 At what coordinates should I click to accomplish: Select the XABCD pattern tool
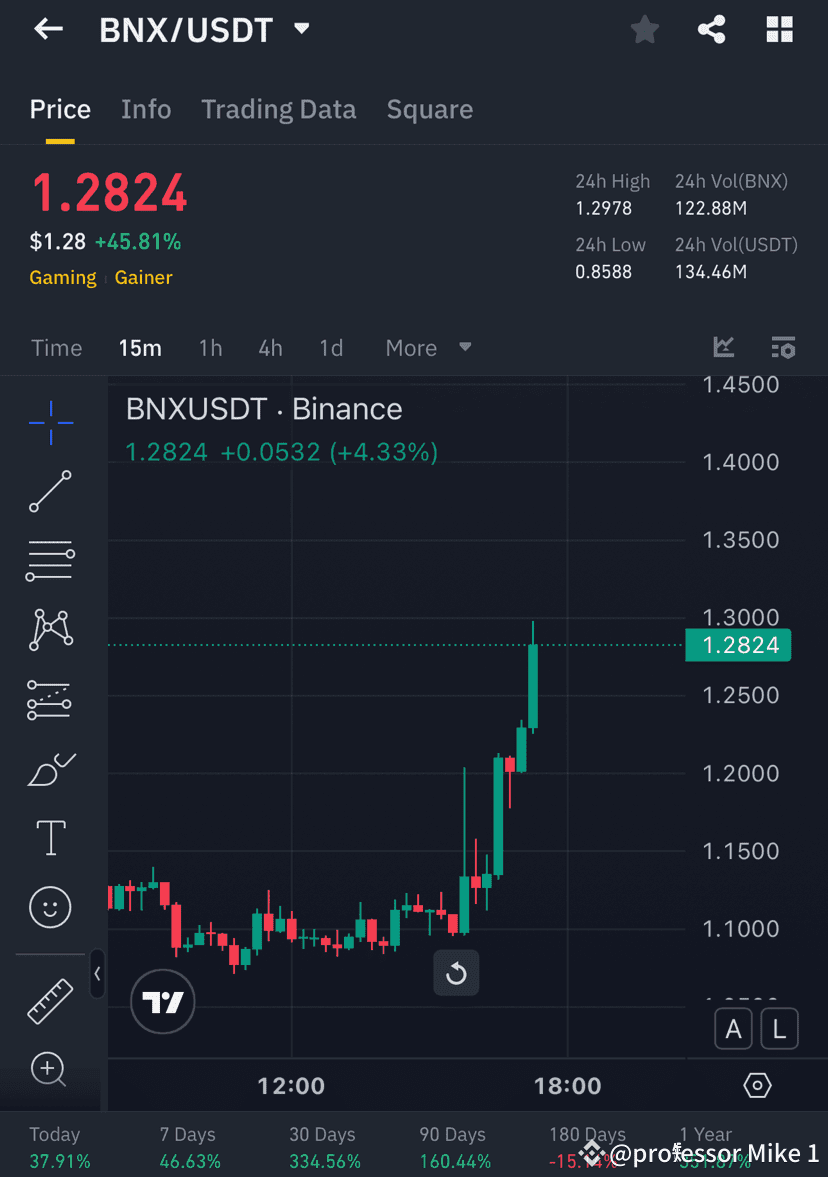[x=50, y=630]
